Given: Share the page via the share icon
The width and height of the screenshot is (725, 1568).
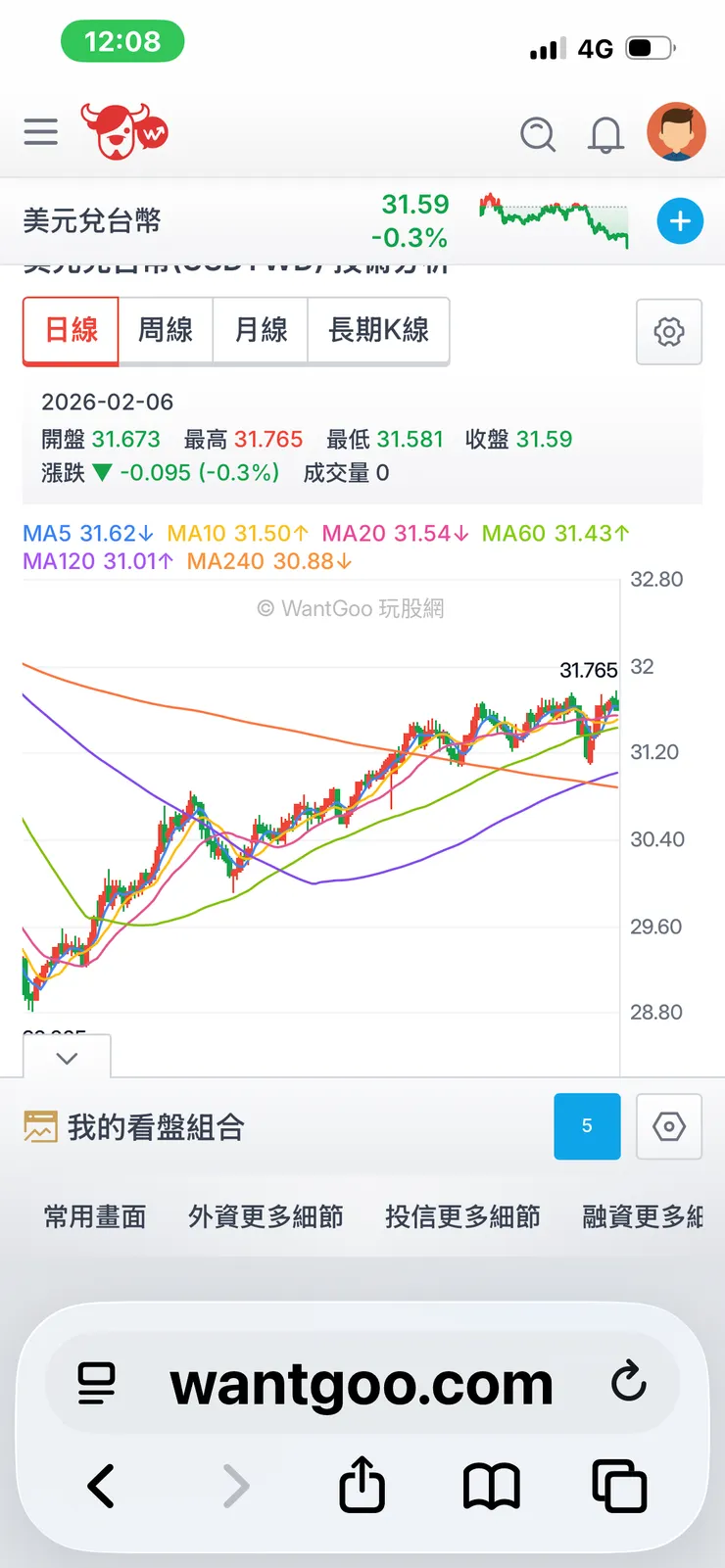Looking at the screenshot, I should click(362, 1484).
